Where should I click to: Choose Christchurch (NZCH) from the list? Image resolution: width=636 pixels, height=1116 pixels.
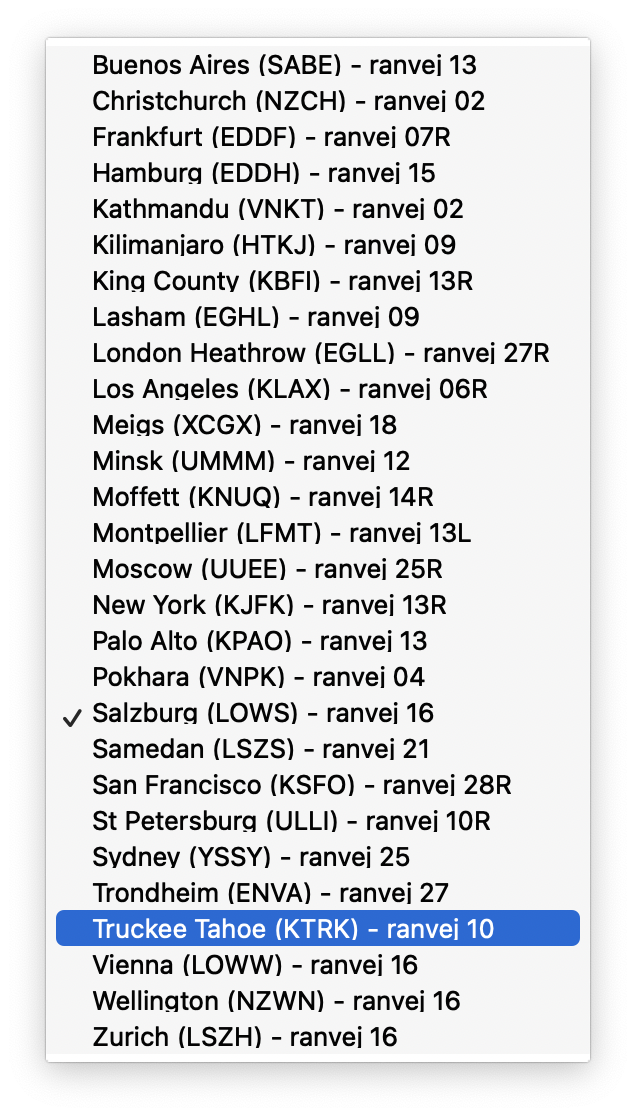point(288,102)
